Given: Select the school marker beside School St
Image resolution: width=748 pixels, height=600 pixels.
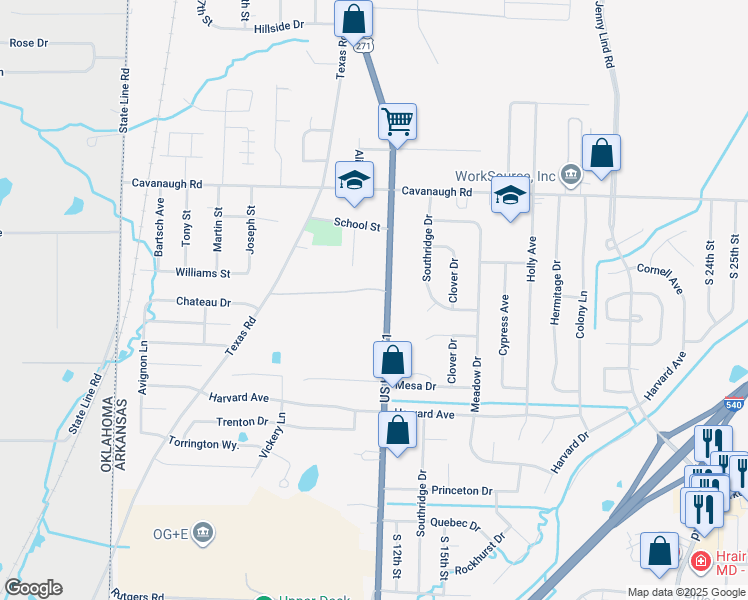Looking at the screenshot, I should pyautogui.click(x=354, y=181).
